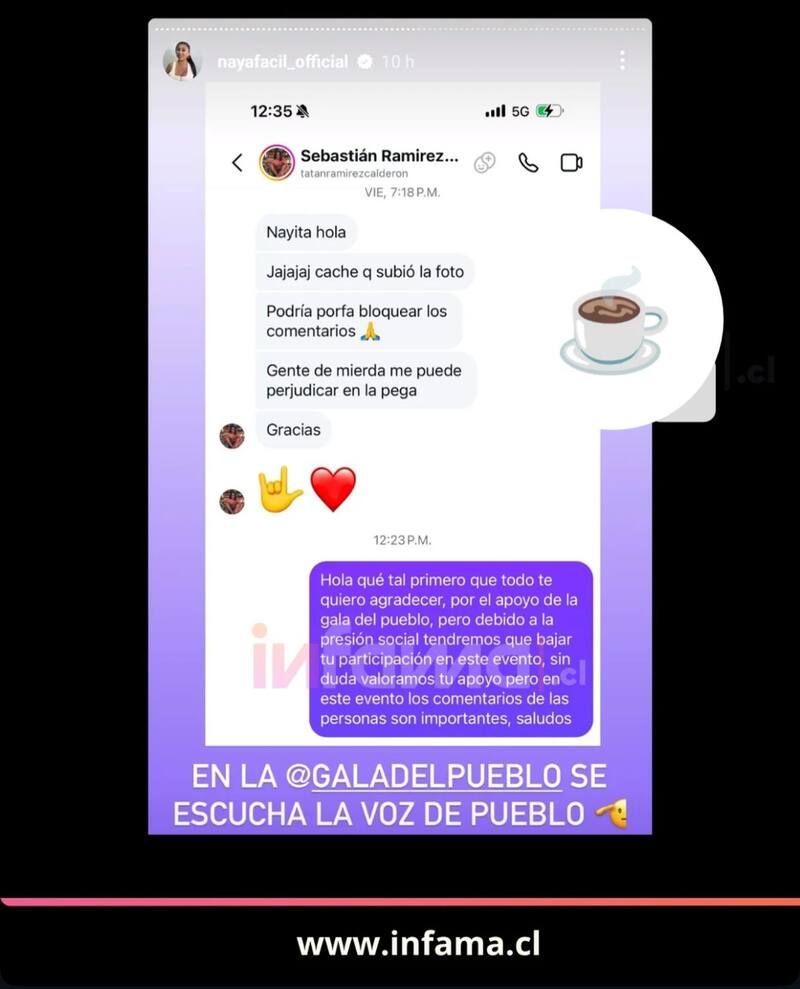Tap the charging battery indicator

coord(545,112)
